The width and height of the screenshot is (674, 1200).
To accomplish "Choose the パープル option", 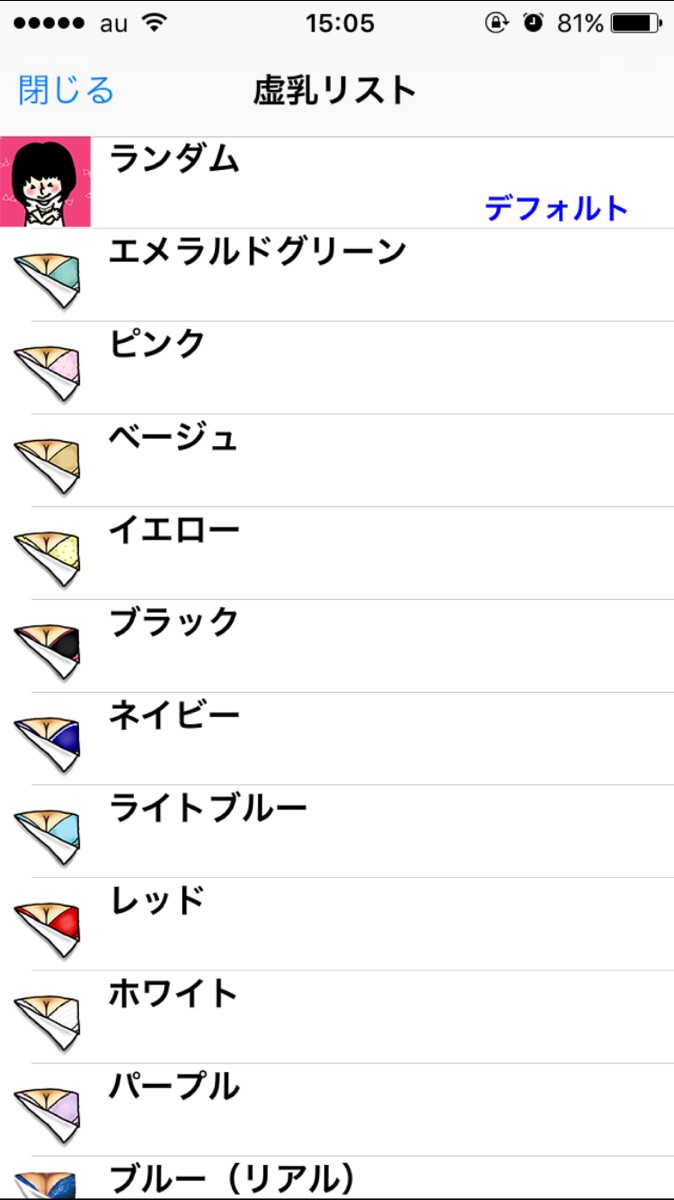I will (337, 1110).
